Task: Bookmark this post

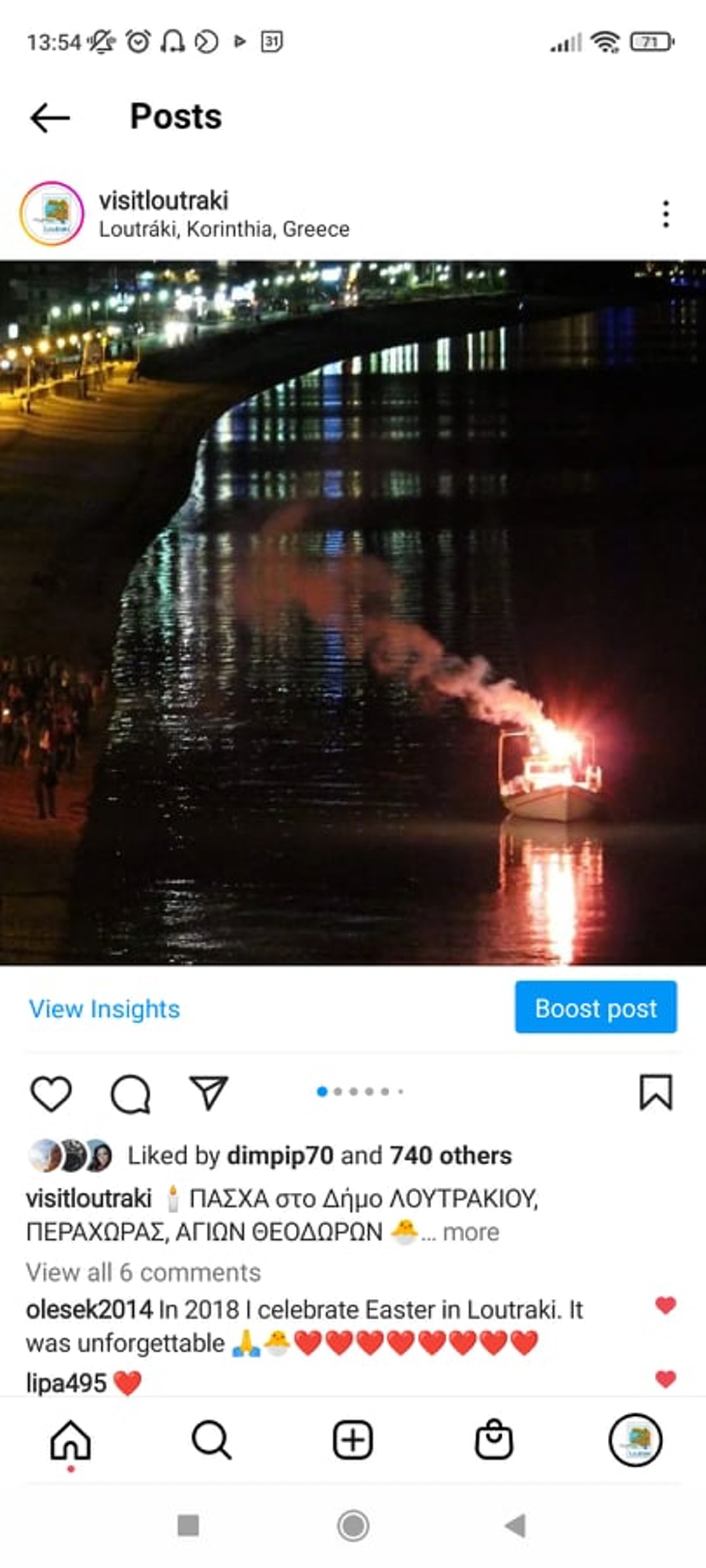Action: pyautogui.click(x=656, y=1092)
